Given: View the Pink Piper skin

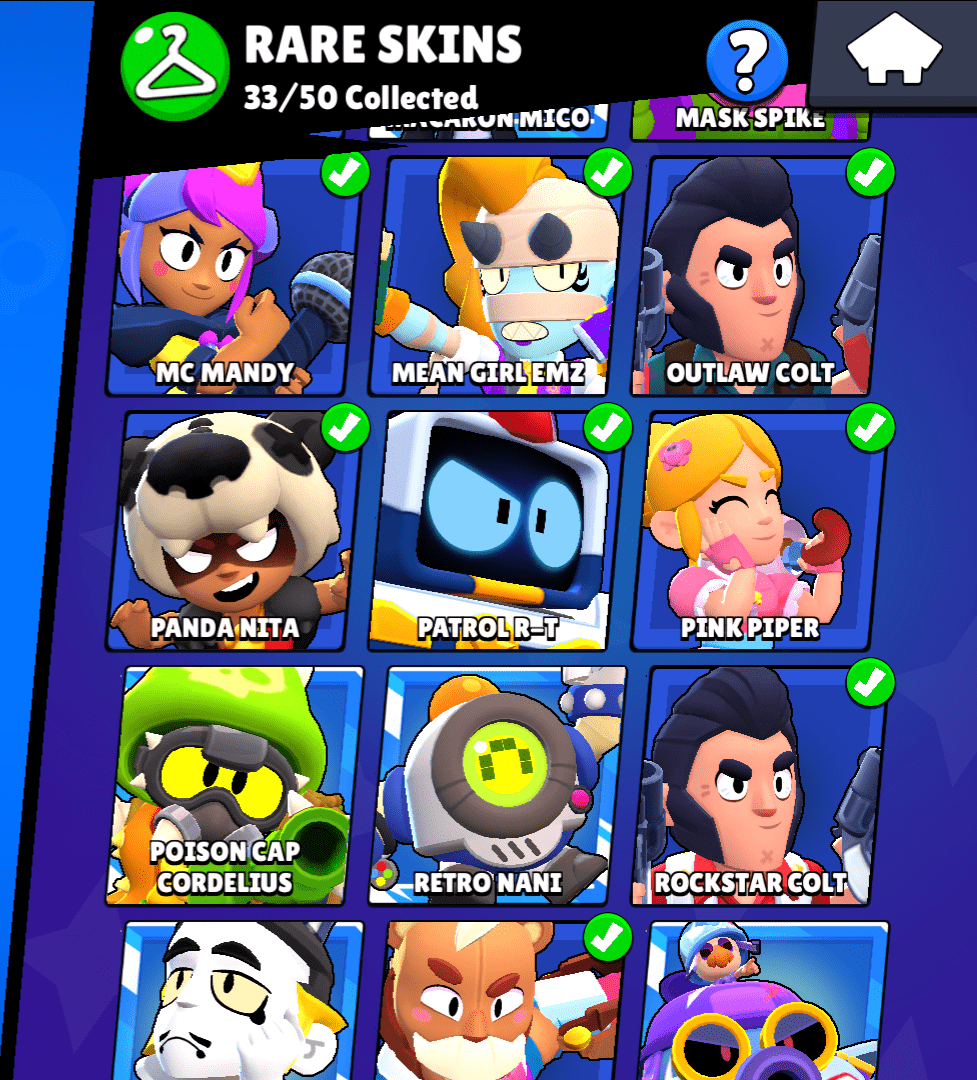Looking at the screenshot, I should (x=757, y=530).
